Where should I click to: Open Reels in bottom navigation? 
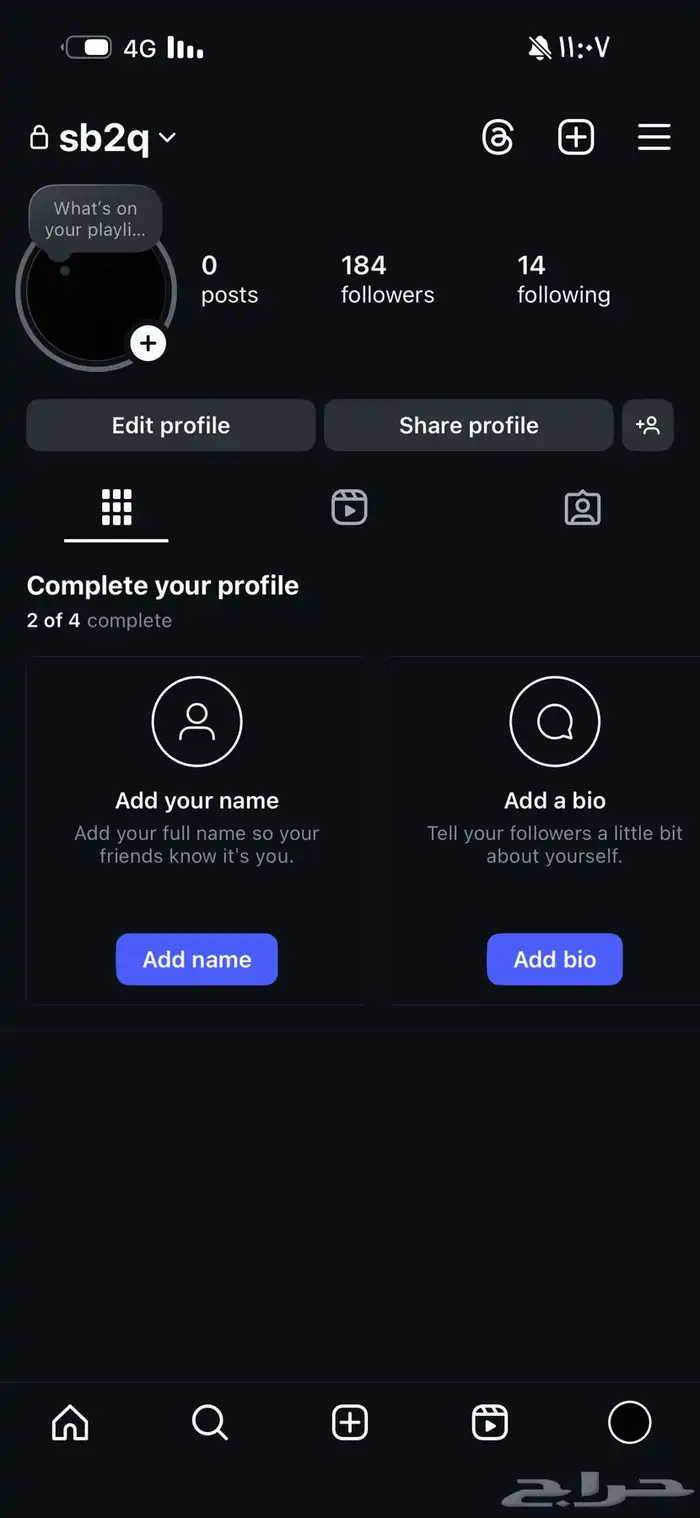click(x=490, y=1422)
